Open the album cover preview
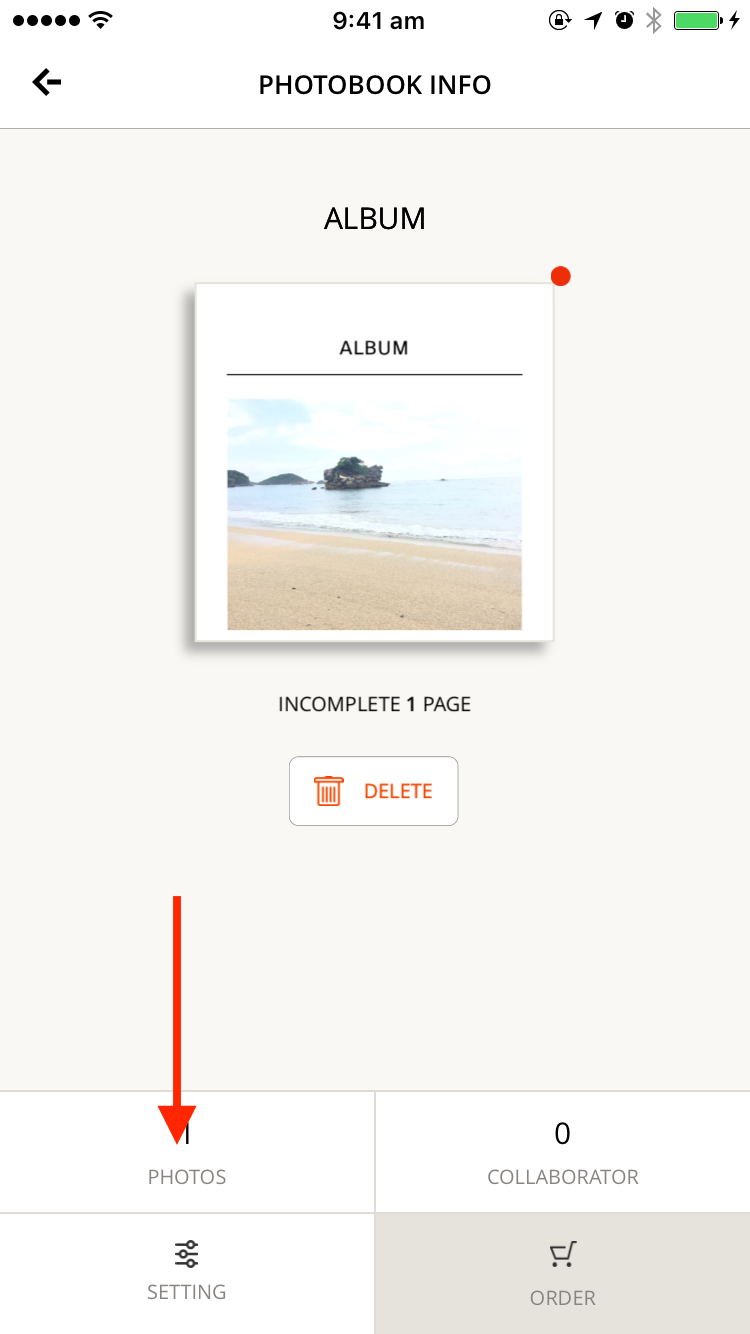Image resolution: width=750 pixels, height=1334 pixels. 374,462
